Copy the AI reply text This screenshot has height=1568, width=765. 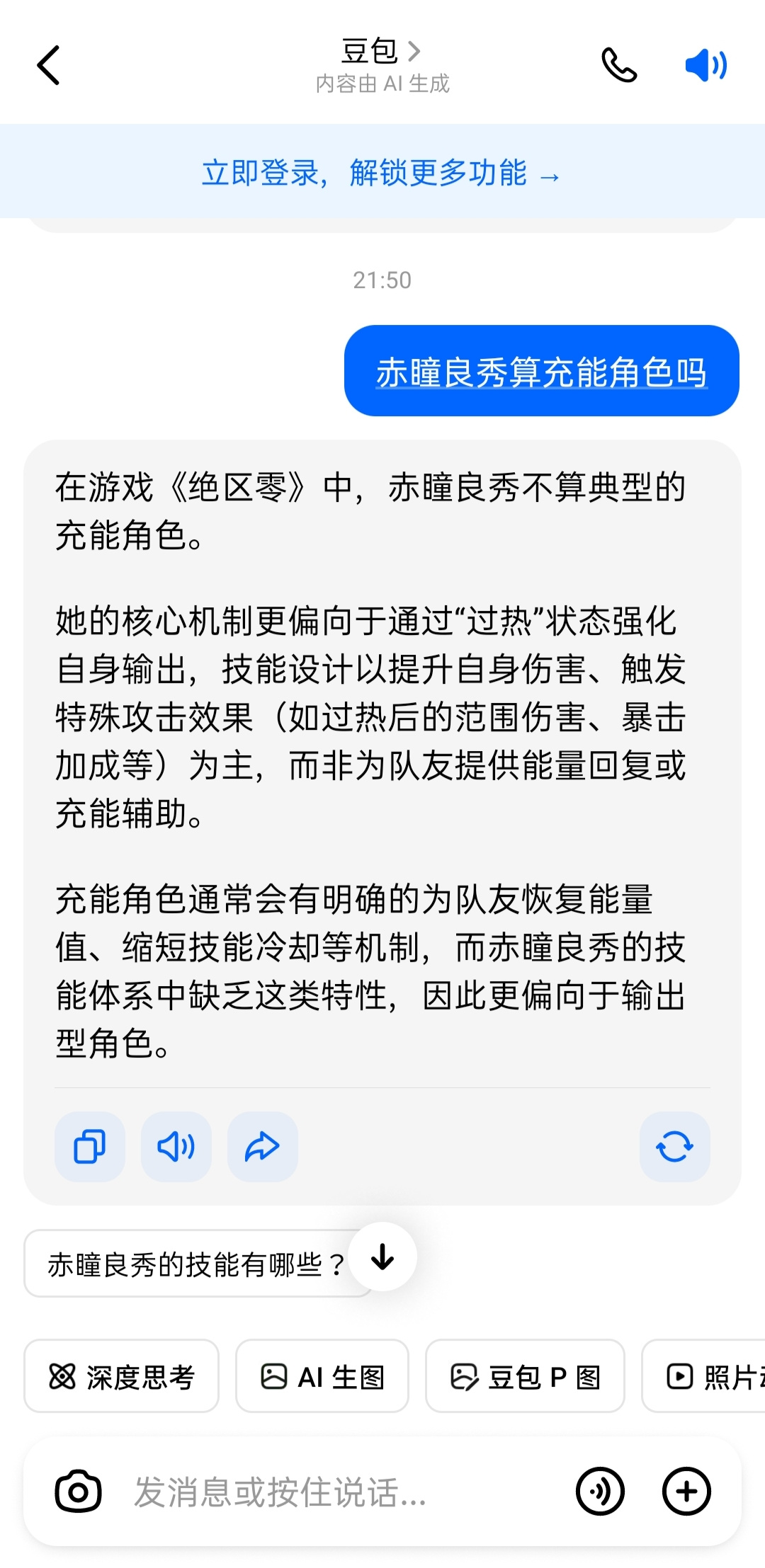click(90, 1146)
